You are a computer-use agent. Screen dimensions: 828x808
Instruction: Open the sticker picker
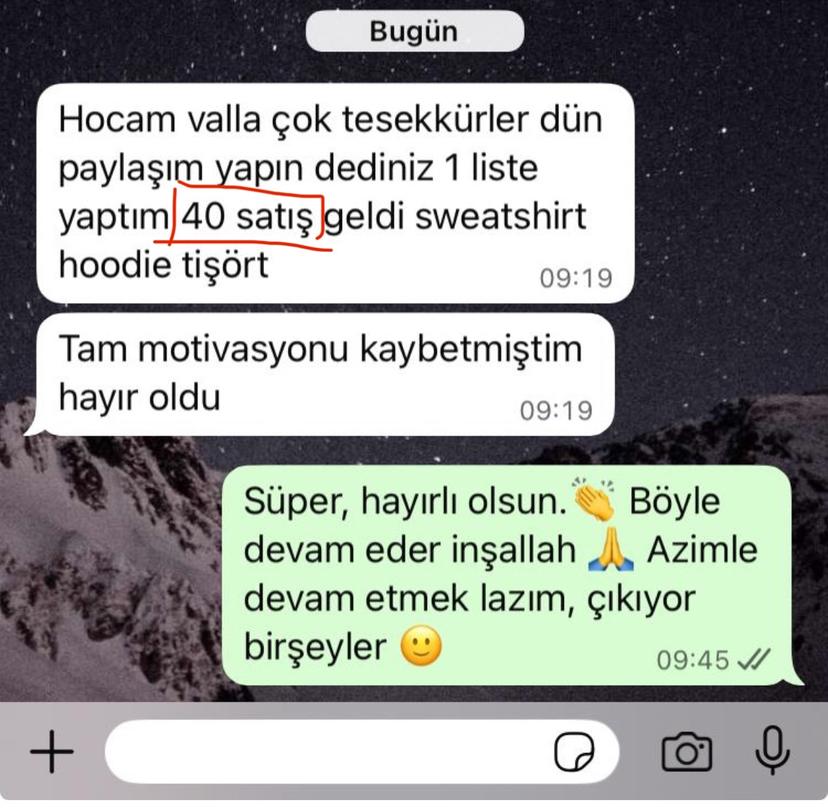pyautogui.click(x=577, y=752)
